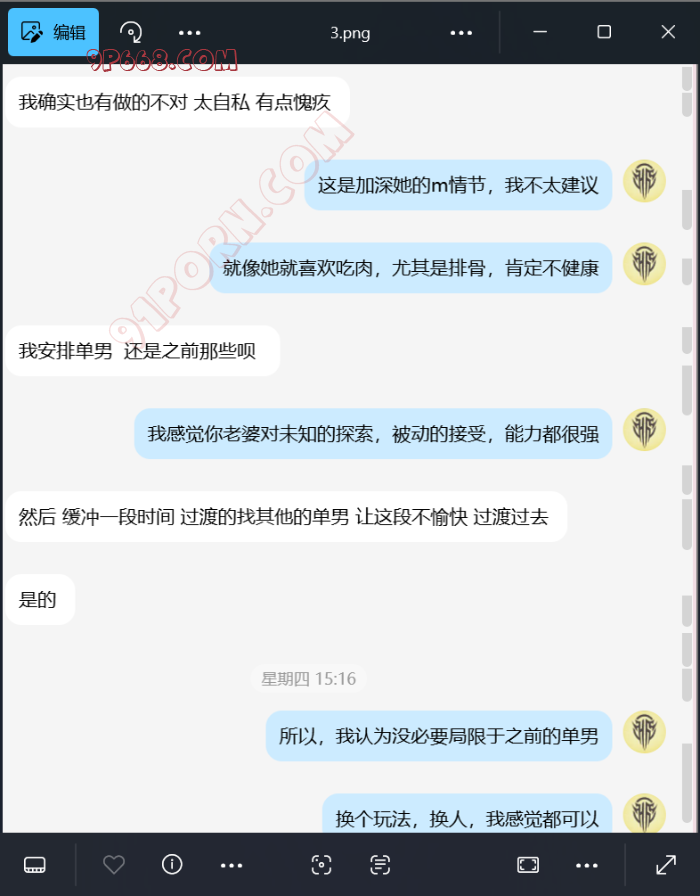Image resolution: width=700 pixels, height=896 pixels.
Task: Rotate the image
Action: pyautogui.click(x=130, y=32)
